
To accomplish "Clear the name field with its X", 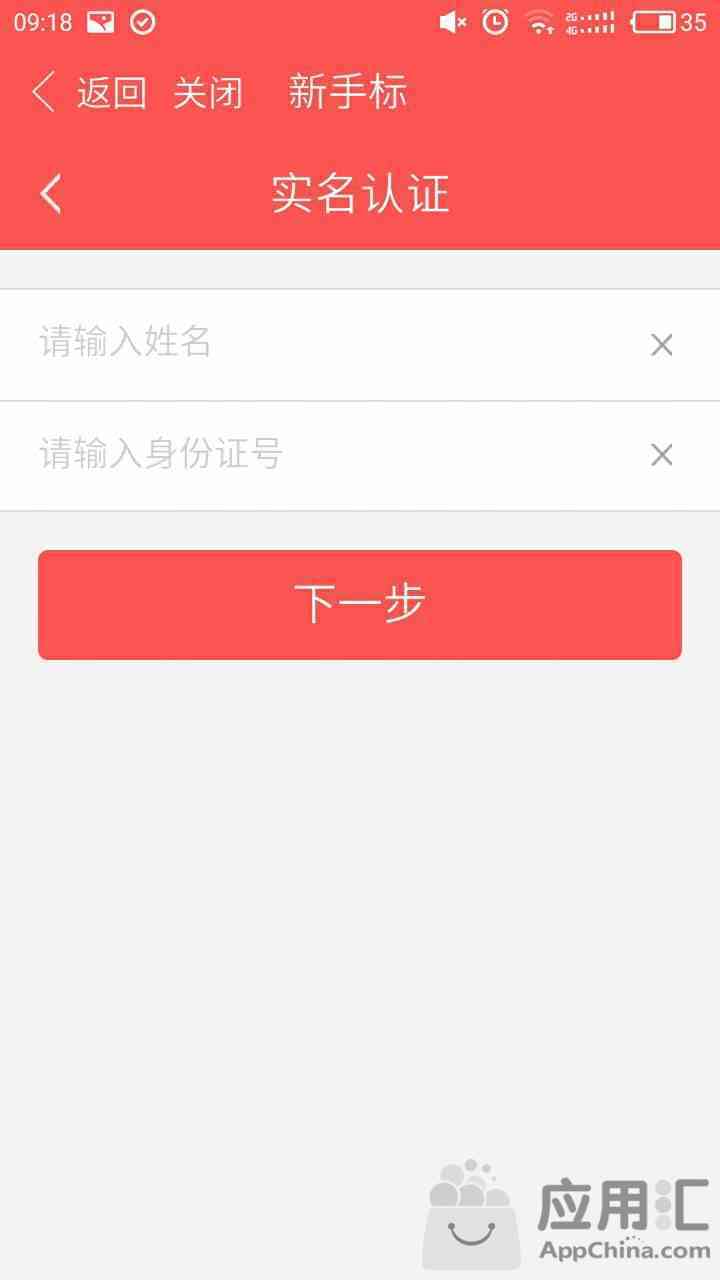I will 661,345.
